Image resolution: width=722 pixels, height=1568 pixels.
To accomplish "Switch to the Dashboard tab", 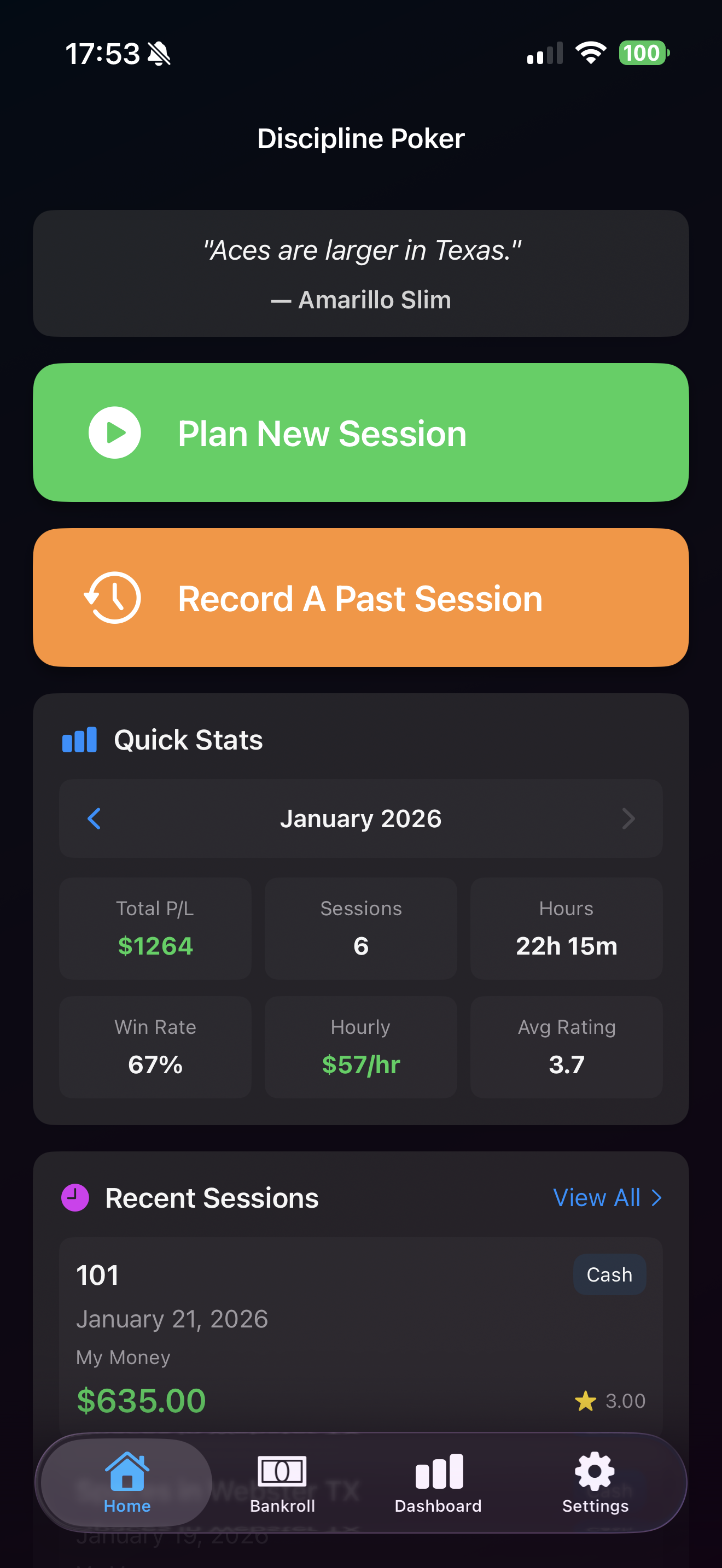I will click(x=438, y=1483).
